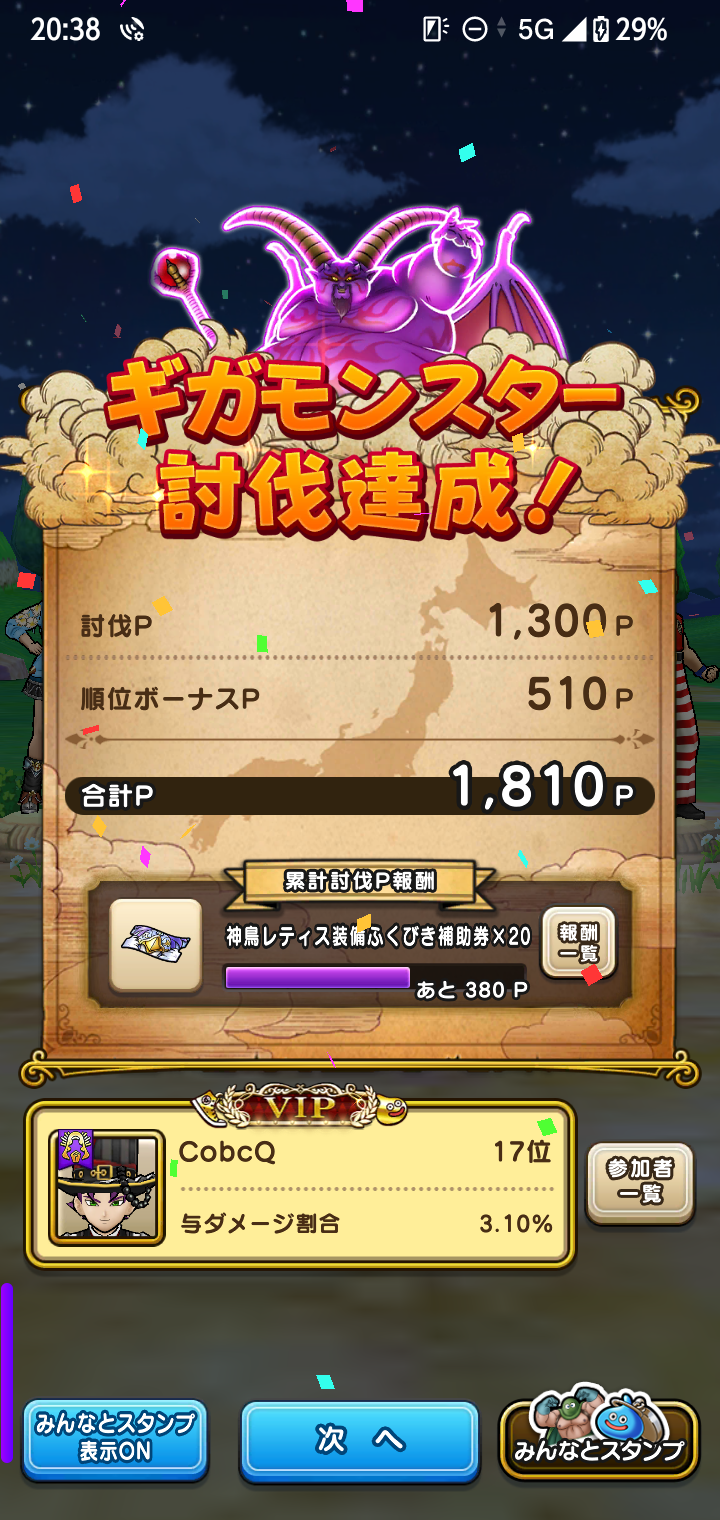This screenshot has height=1520, width=720.
Task: Open the 報酬一覧 rewards list
Action: click(578, 942)
